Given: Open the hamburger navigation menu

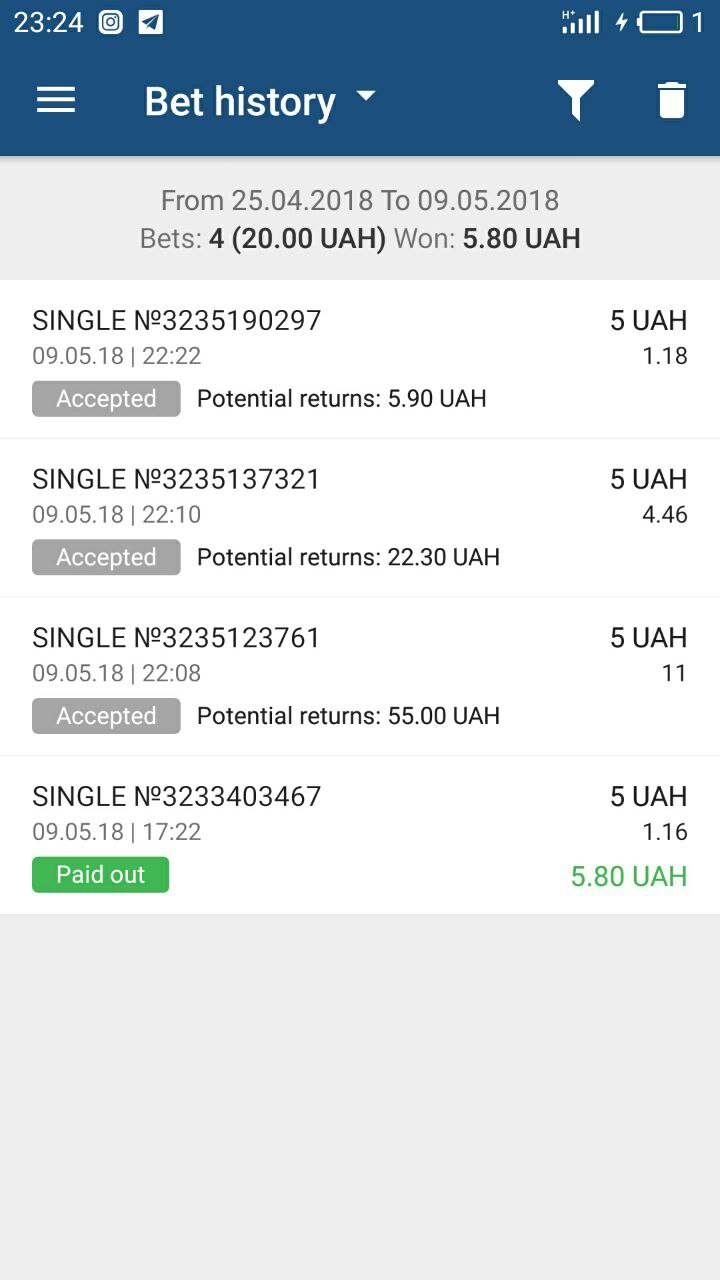Looking at the screenshot, I should click(56, 100).
